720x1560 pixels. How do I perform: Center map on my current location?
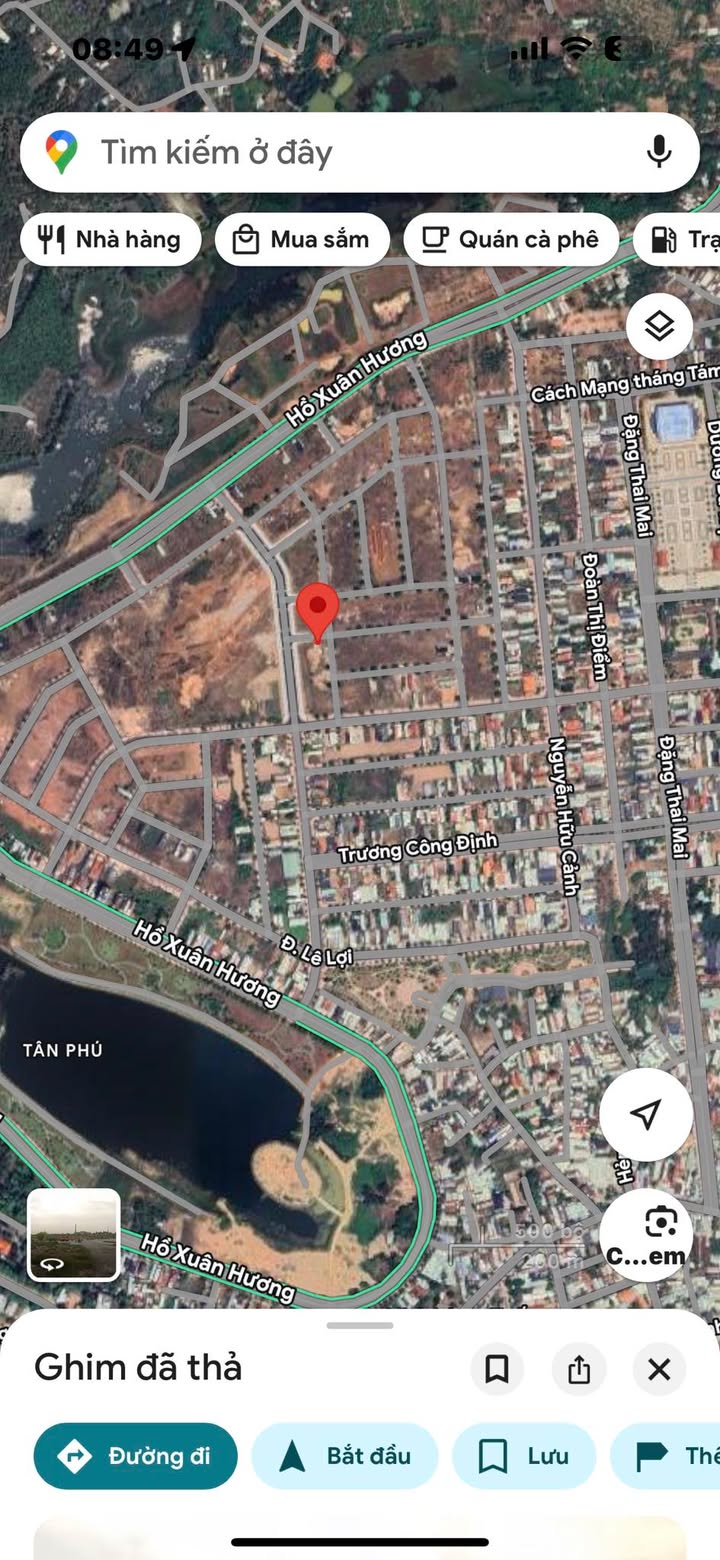click(646, 1114)
